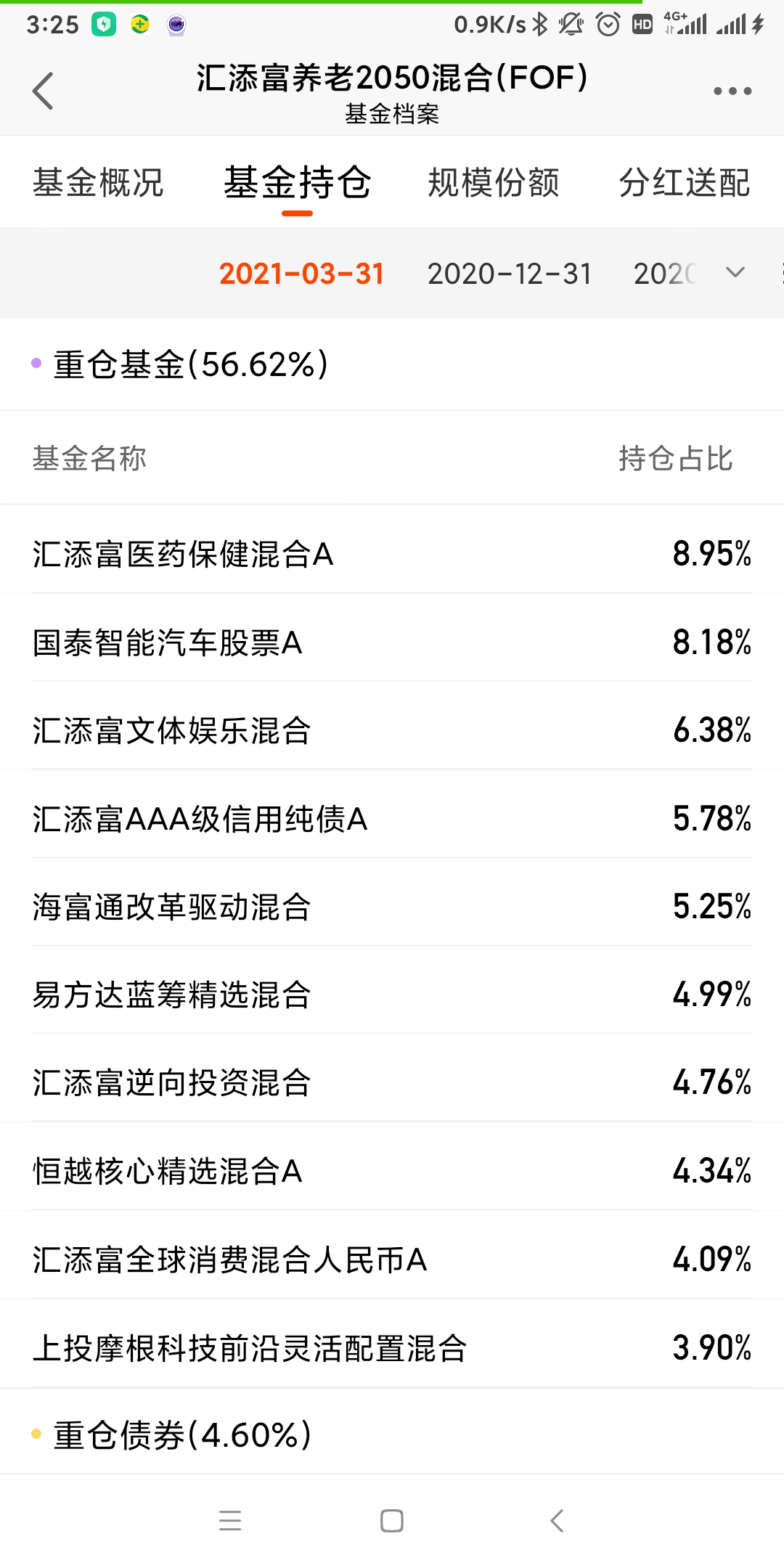
Task: Open 易方达蓝筹精选混合 fund
Action: [392, 995]
